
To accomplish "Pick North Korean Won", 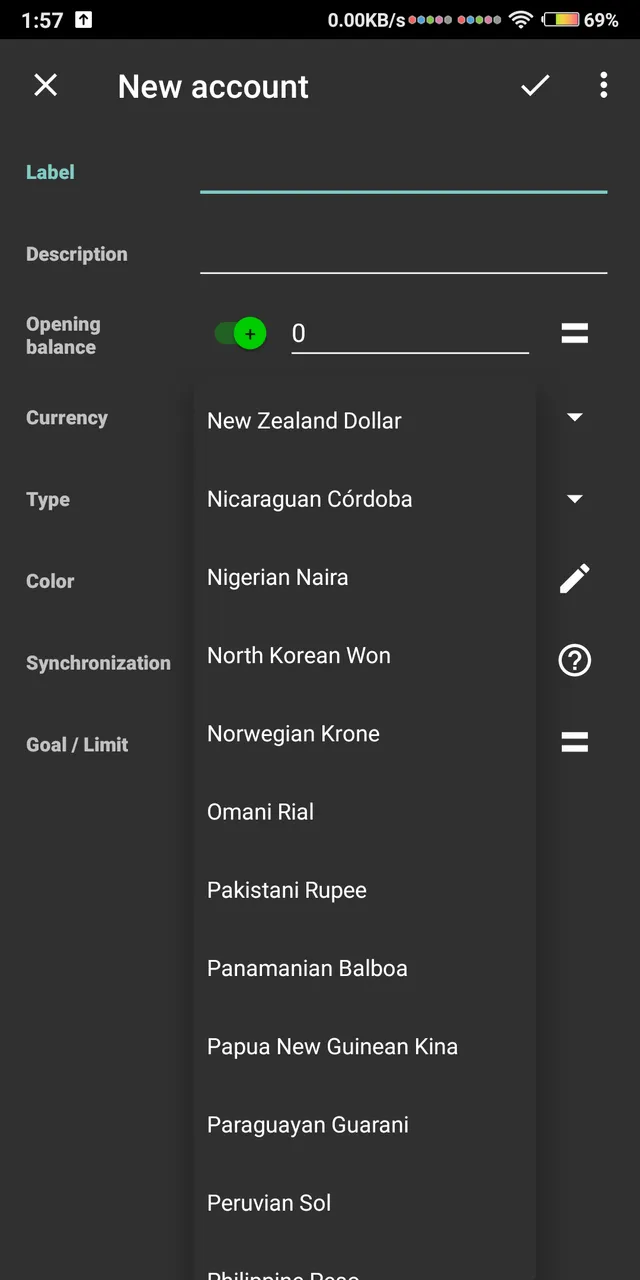I will click(299, 656).
